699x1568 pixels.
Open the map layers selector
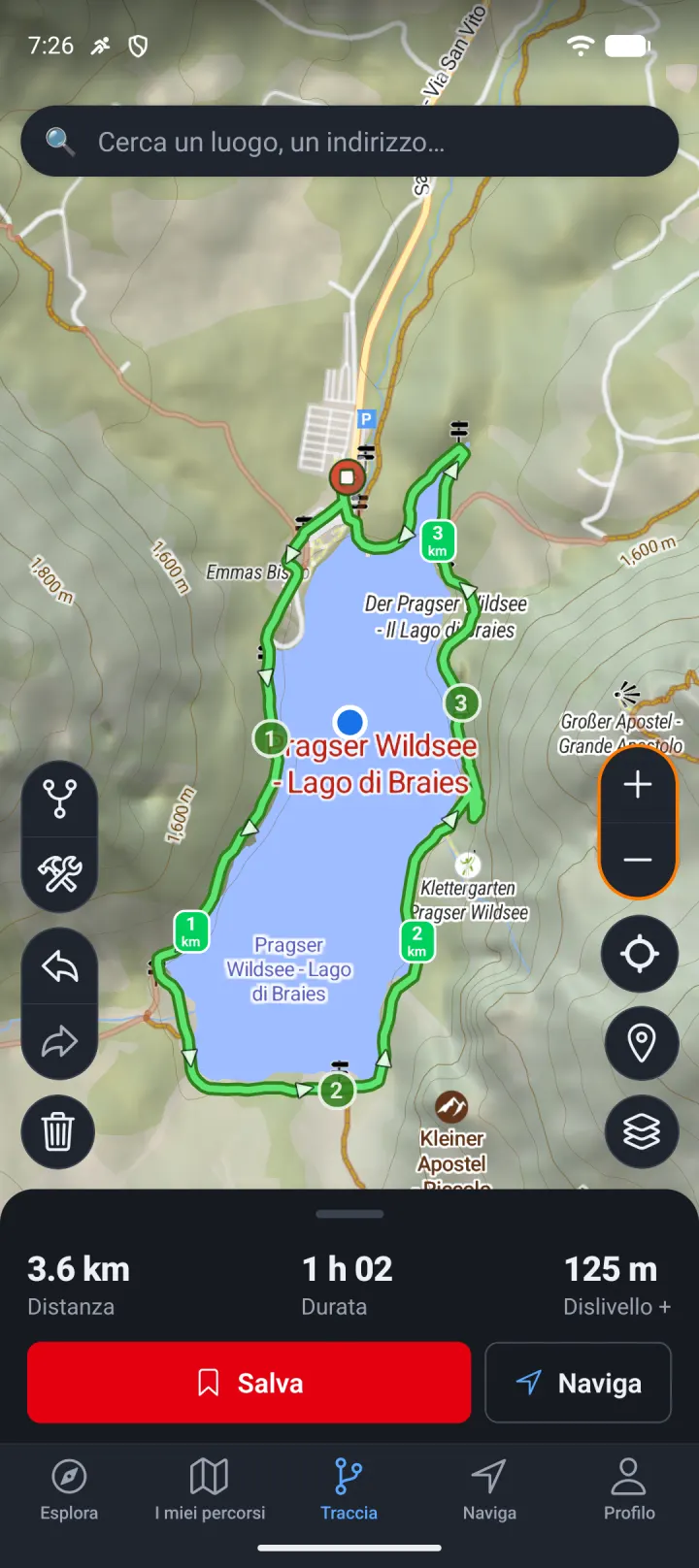tap(641, 1131)
